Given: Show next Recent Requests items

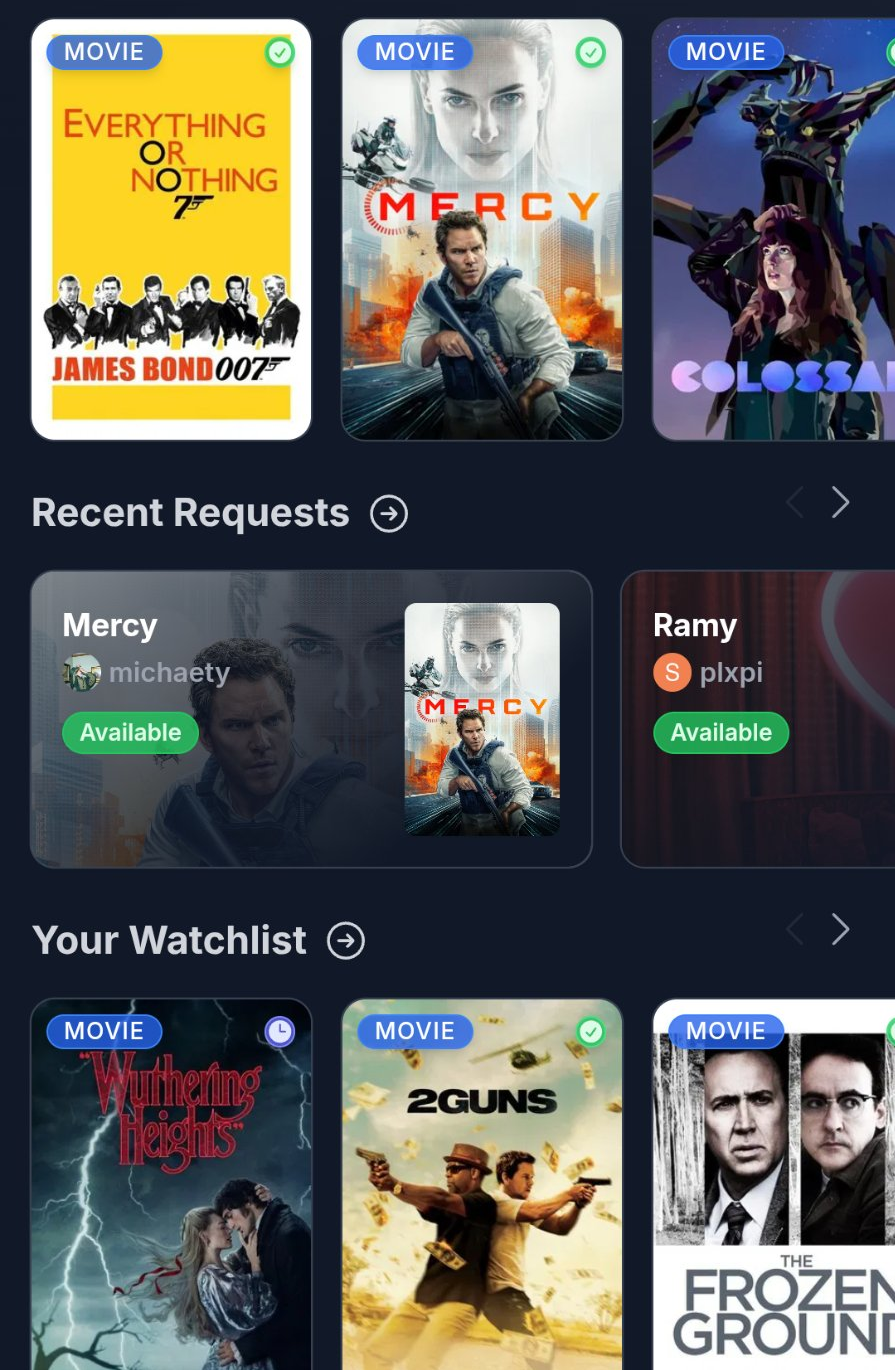Looking at the screenshot, I should [840, 503].
